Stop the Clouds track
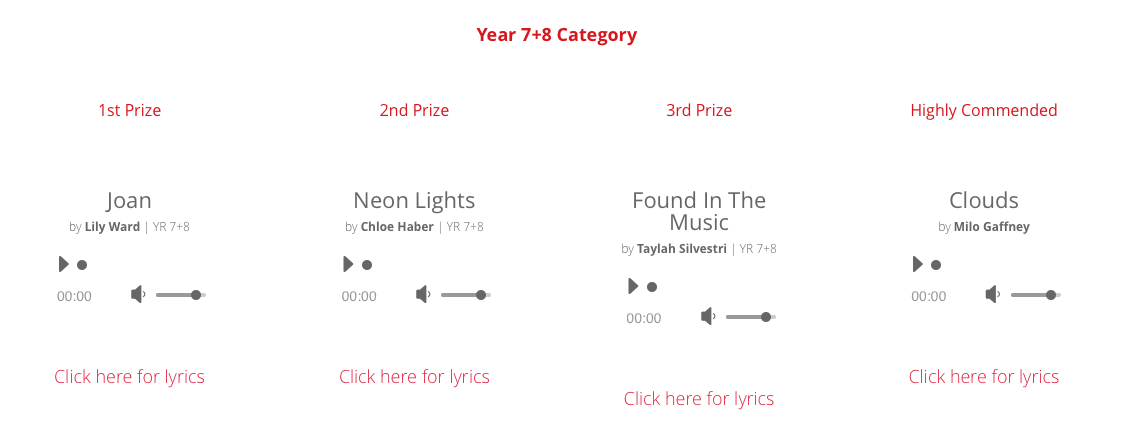The height and width of the screenshot is (437, 1141). coord(936,265)
